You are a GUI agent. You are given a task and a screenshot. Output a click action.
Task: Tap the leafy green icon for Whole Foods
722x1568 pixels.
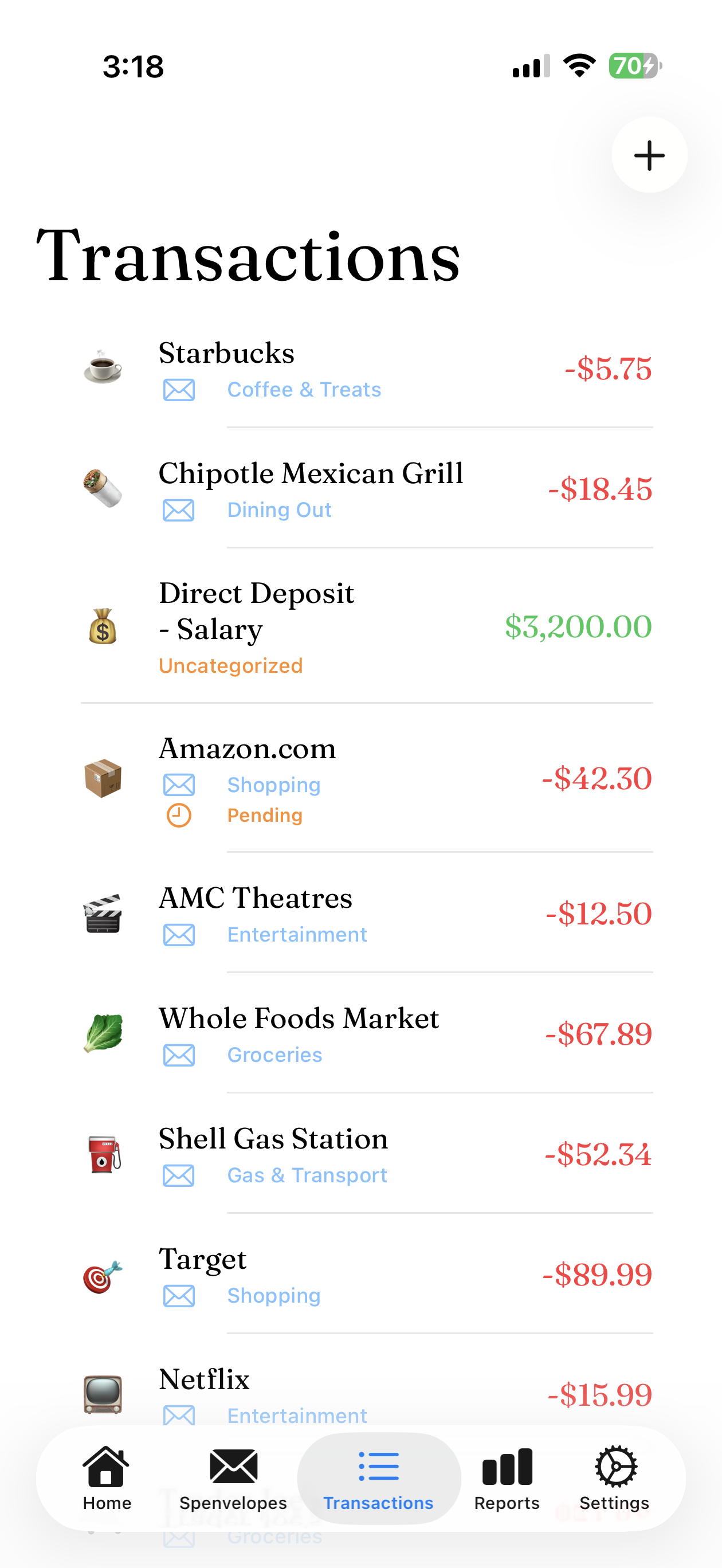pos(104,1032)
